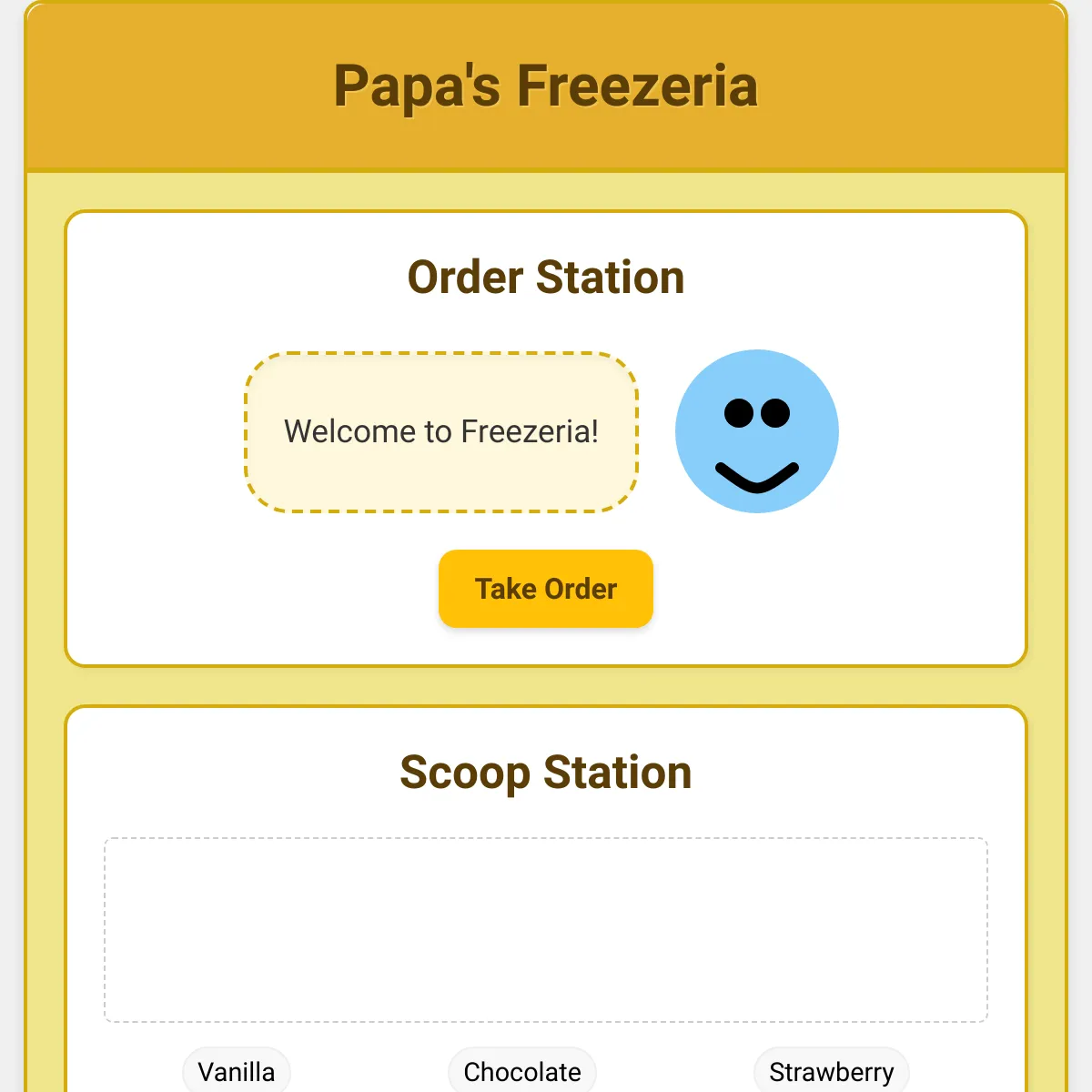Choose the Chocolate flavor

pyautogui.click(x=522, y=1071)
